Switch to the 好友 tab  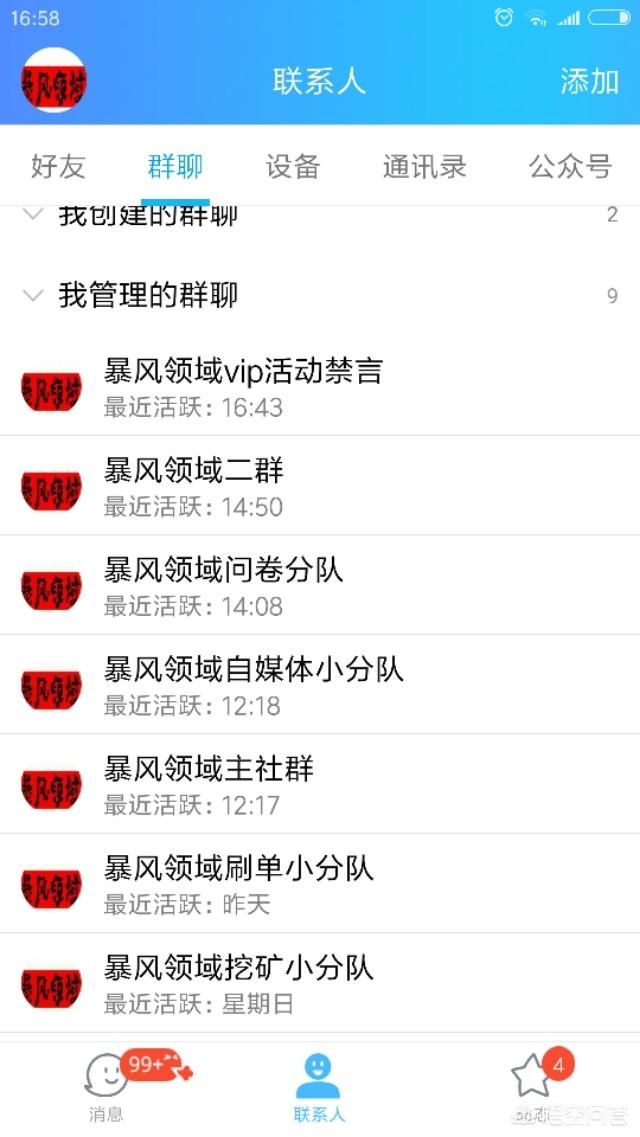58,167
